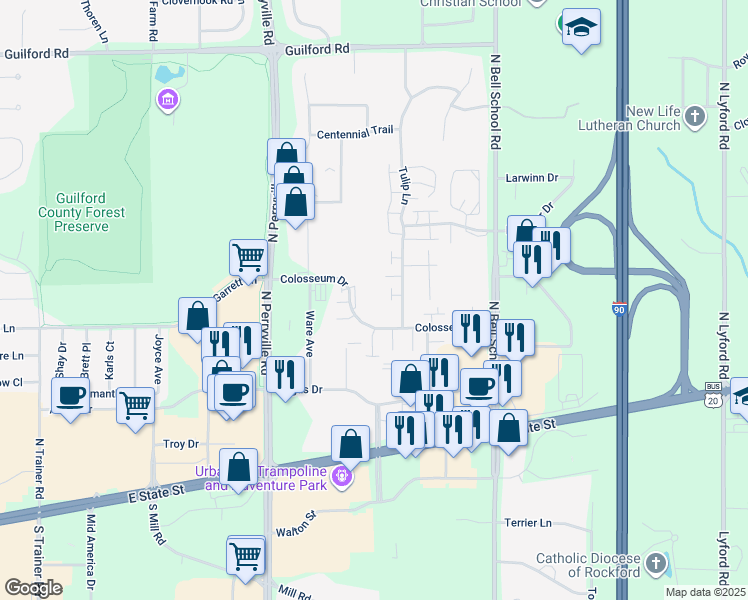This screenshot has height=600, width=748.
Task: Open the restaurant marker beside Ware Ave
Action: click(x=285, y=374)
